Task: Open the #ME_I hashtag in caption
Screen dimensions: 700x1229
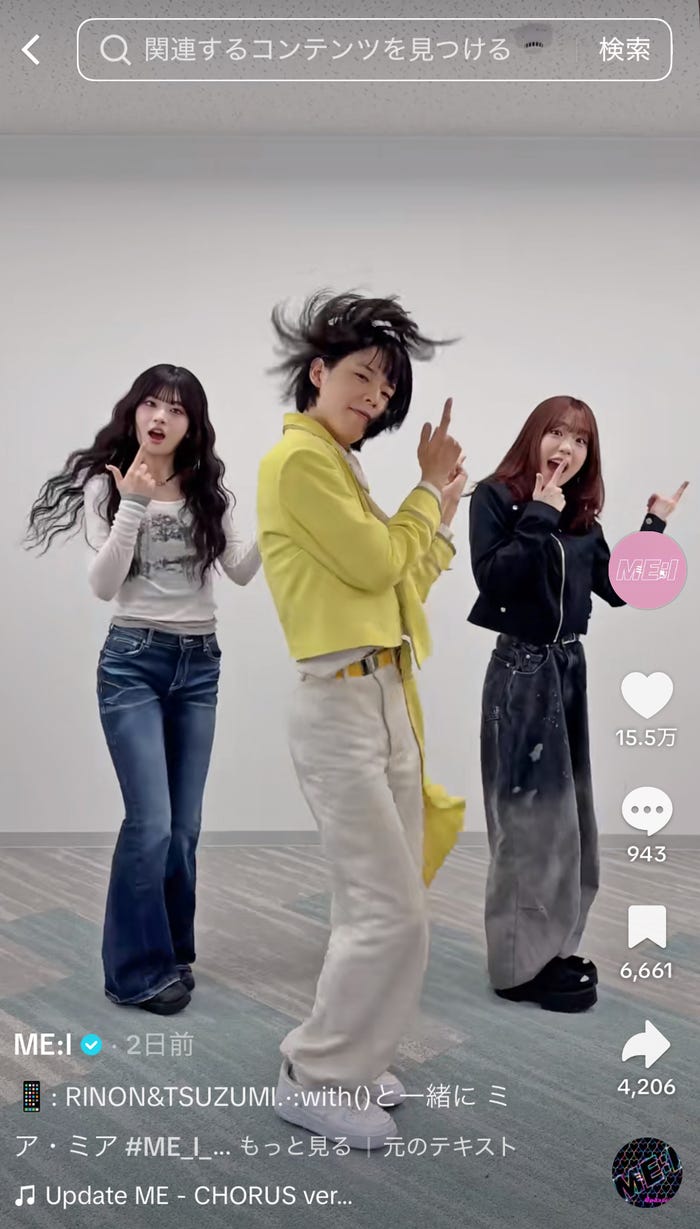Action: coord(177,1146)
